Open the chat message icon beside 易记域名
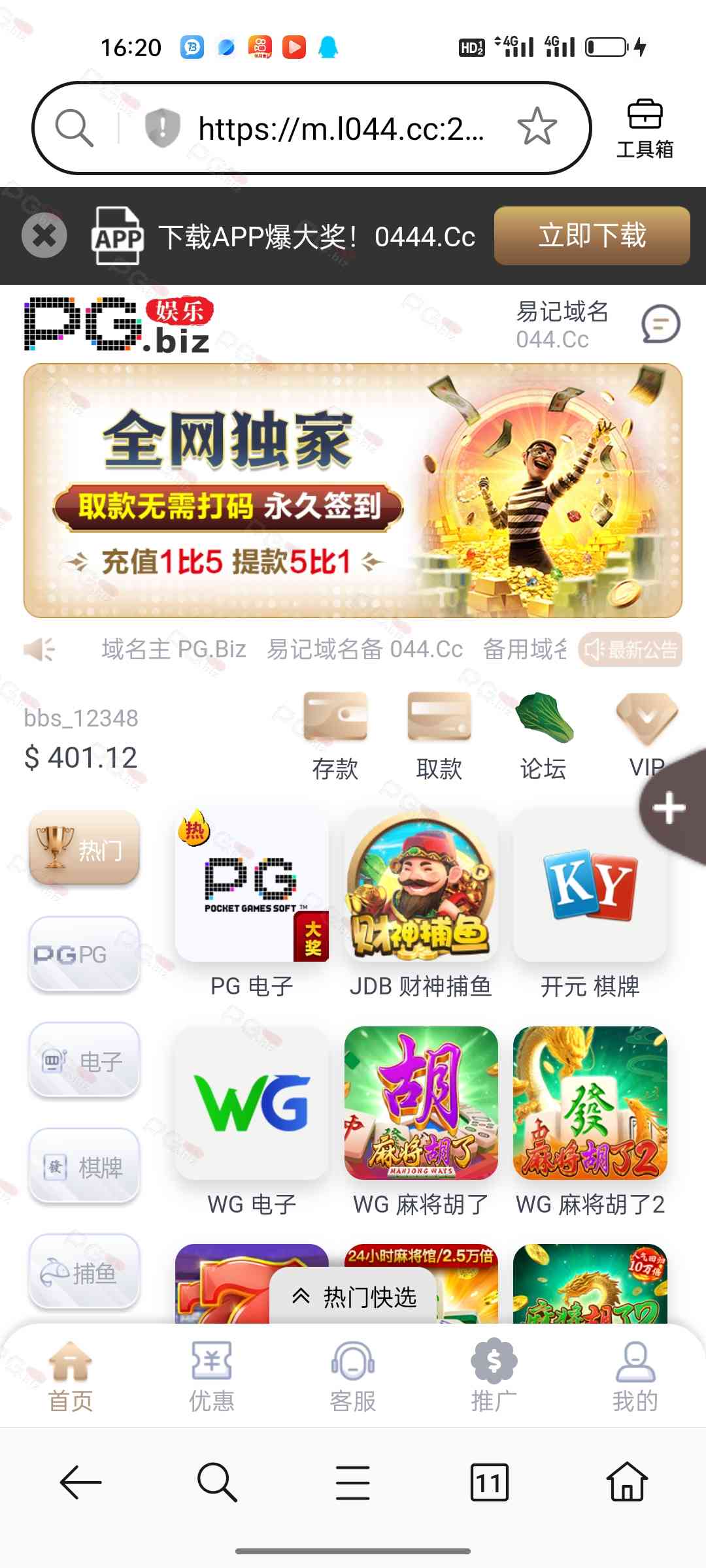706x1568 pixels. (660, 324)
